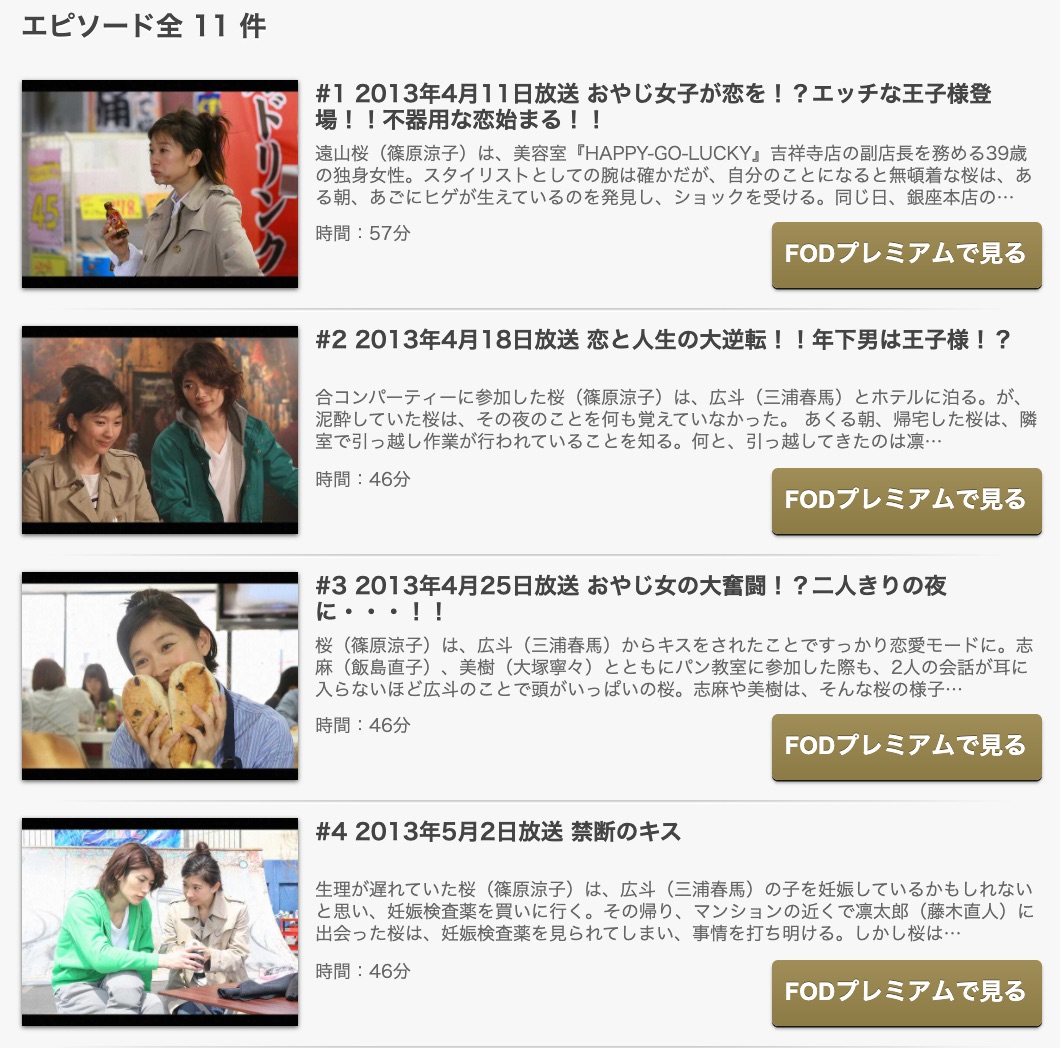Image resolution: width=1060 pixels, height=1048 pixels.
Task: Open the episode #4 禁断のキス thumbnail
Action: (160, 922)
